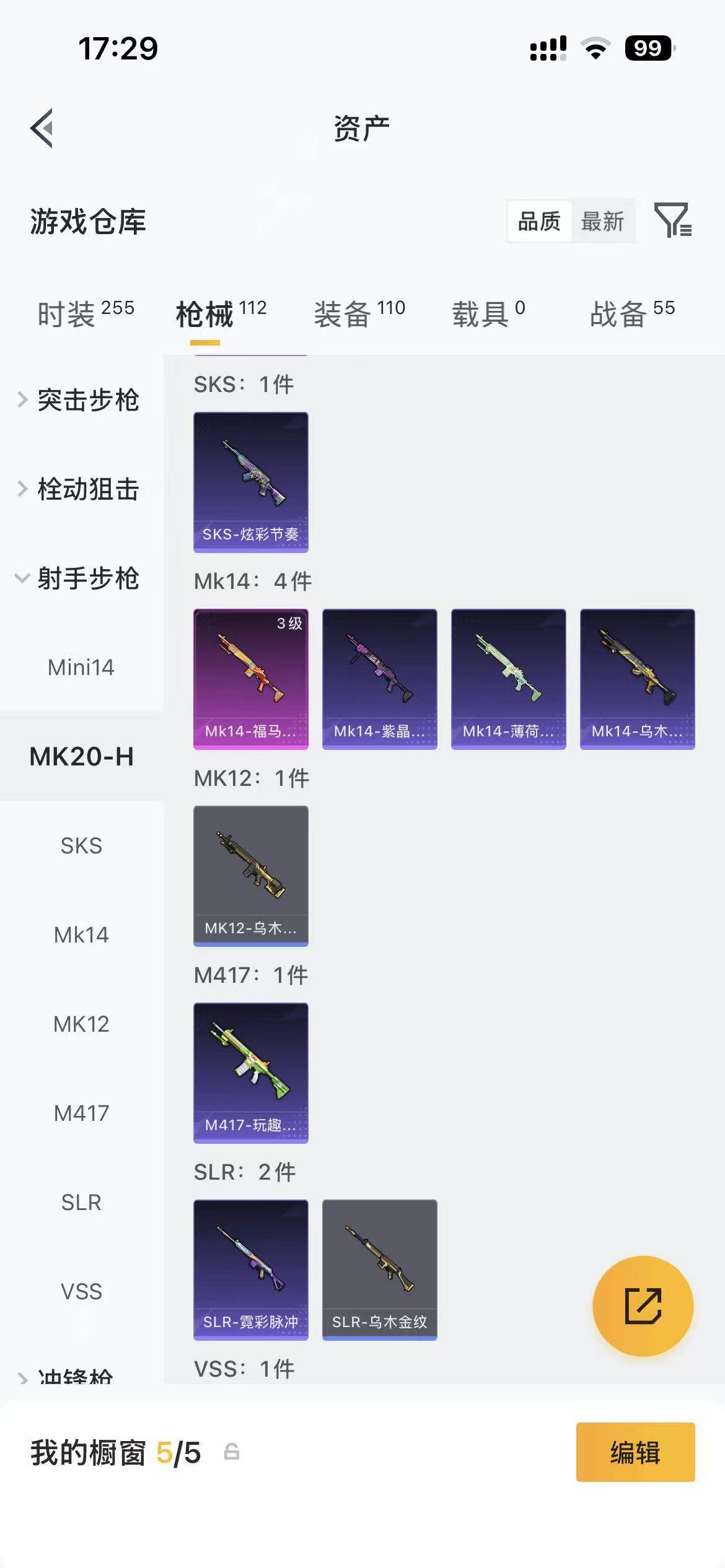
Task: Select Mini14 in the side list
Action: (81, 668)
